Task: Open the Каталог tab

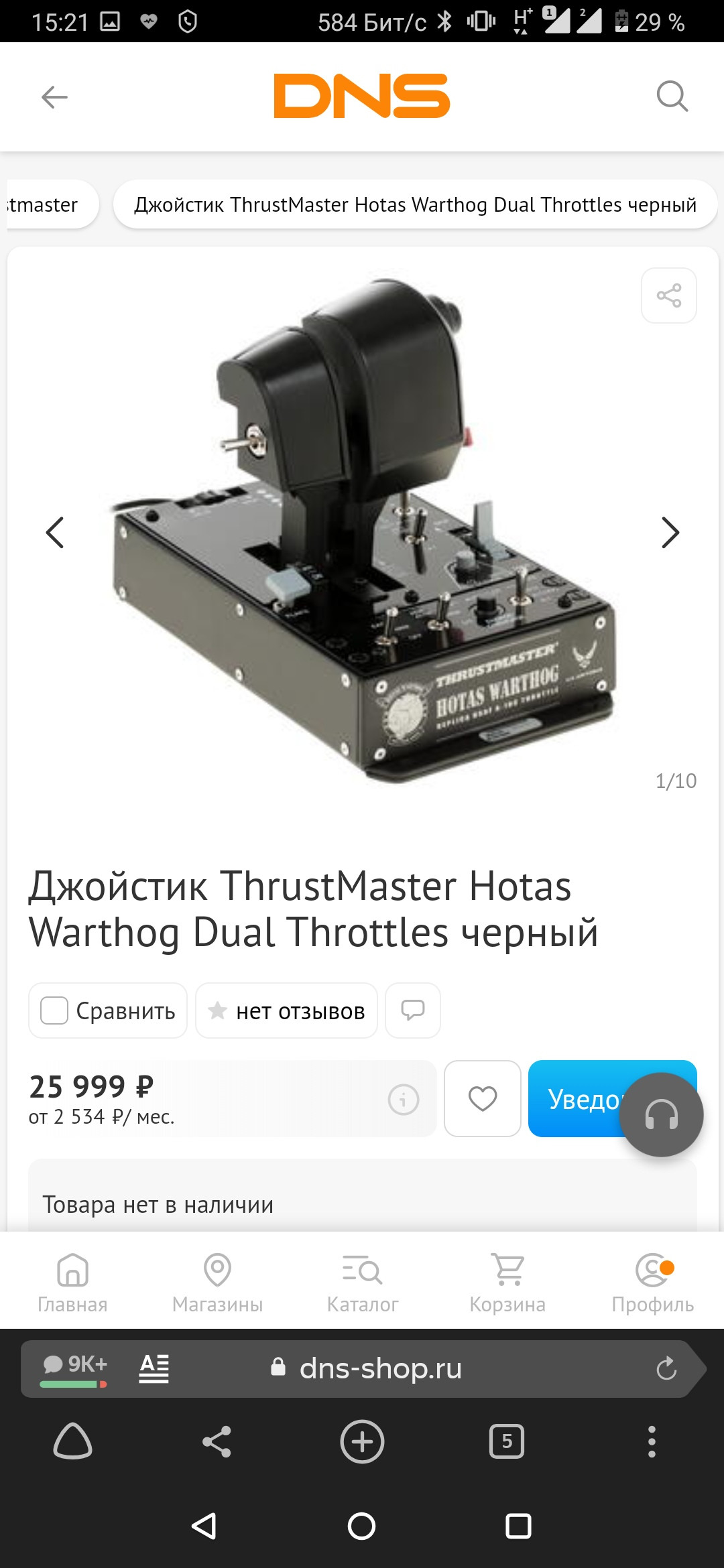Action: [362, 1282]
